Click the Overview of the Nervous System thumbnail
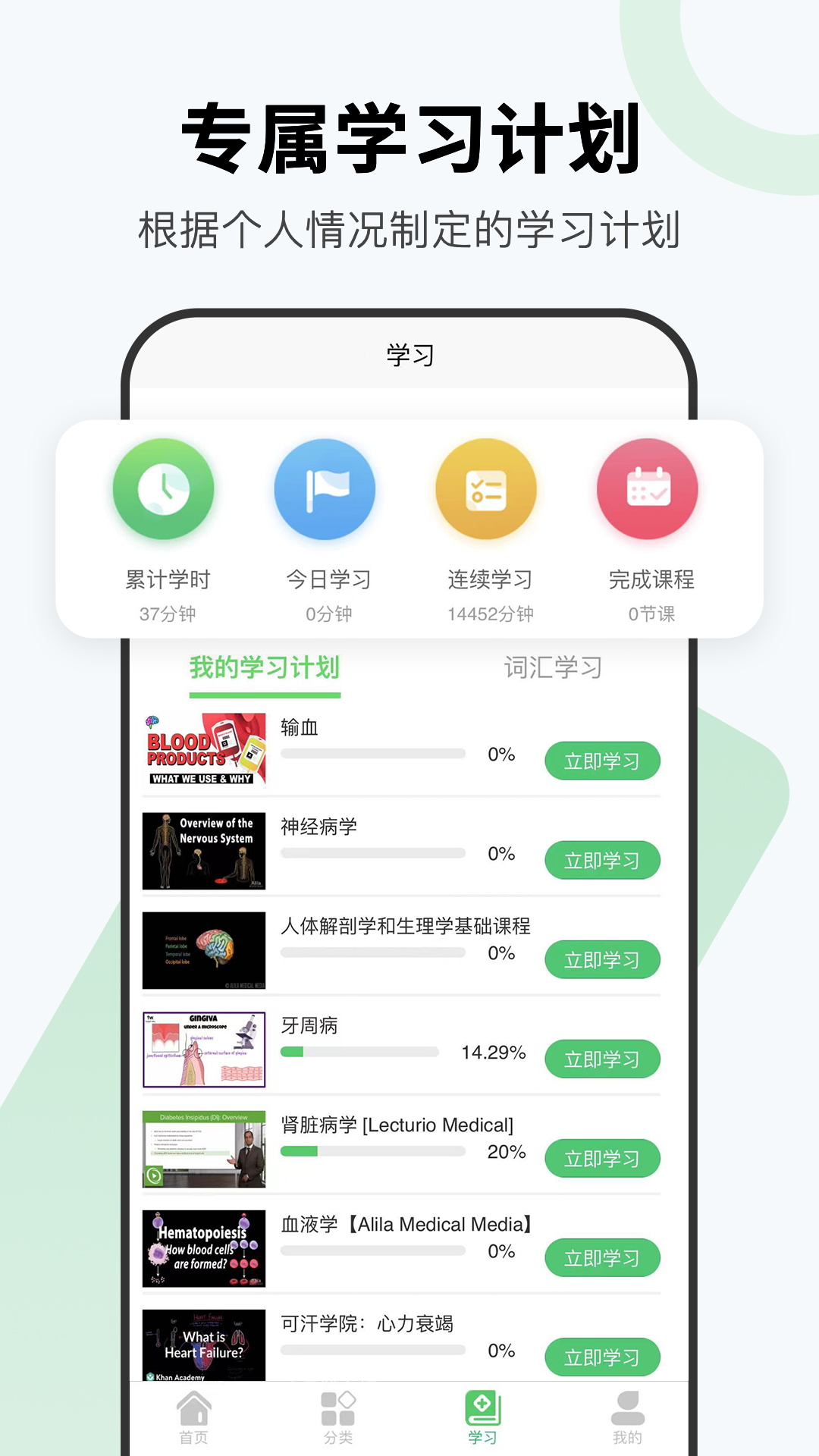Image resolution: width=819 pixels, height=1456 pixels. pos(203,851)
